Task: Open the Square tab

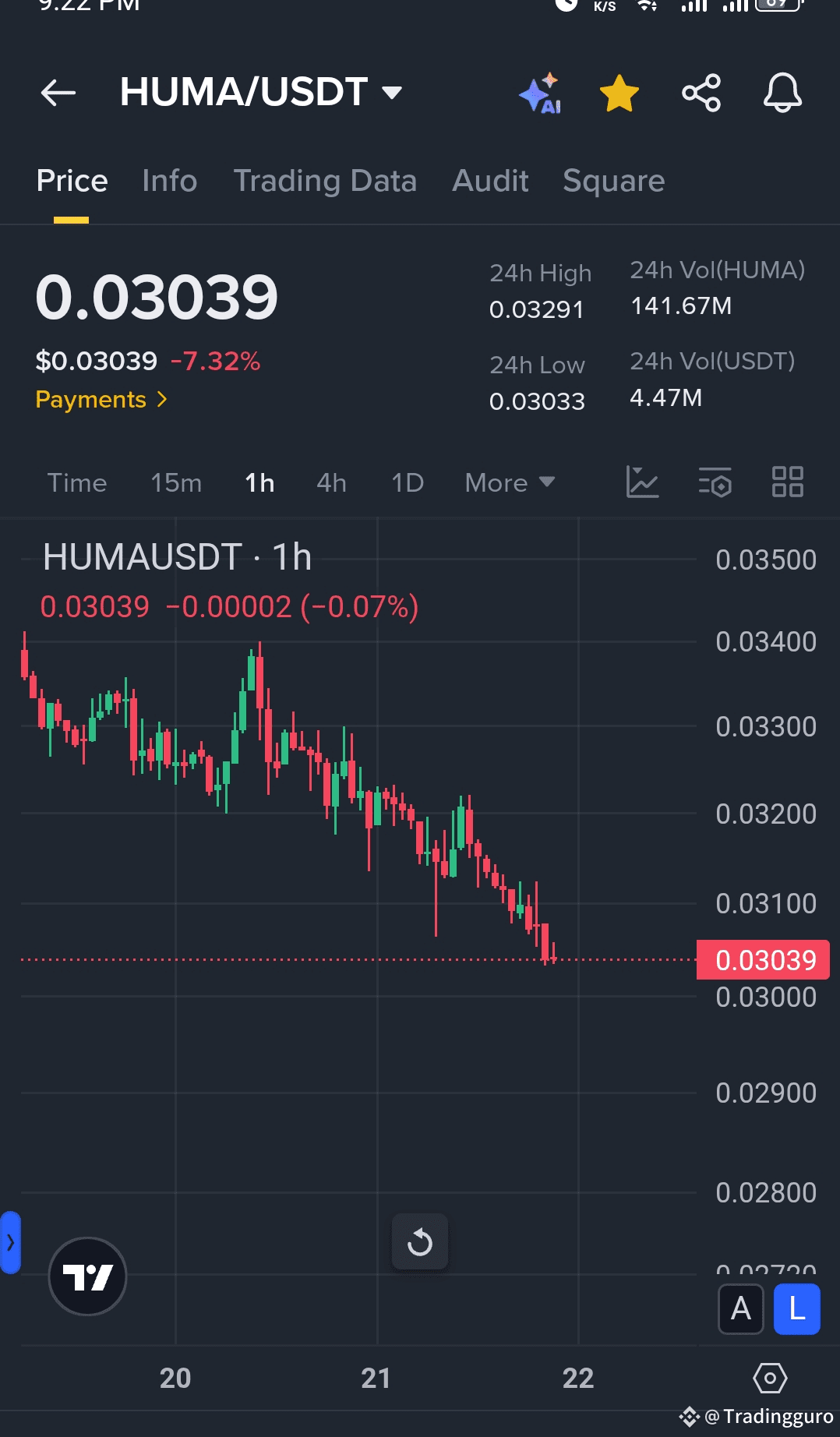Action: click(x=614, y=181)
